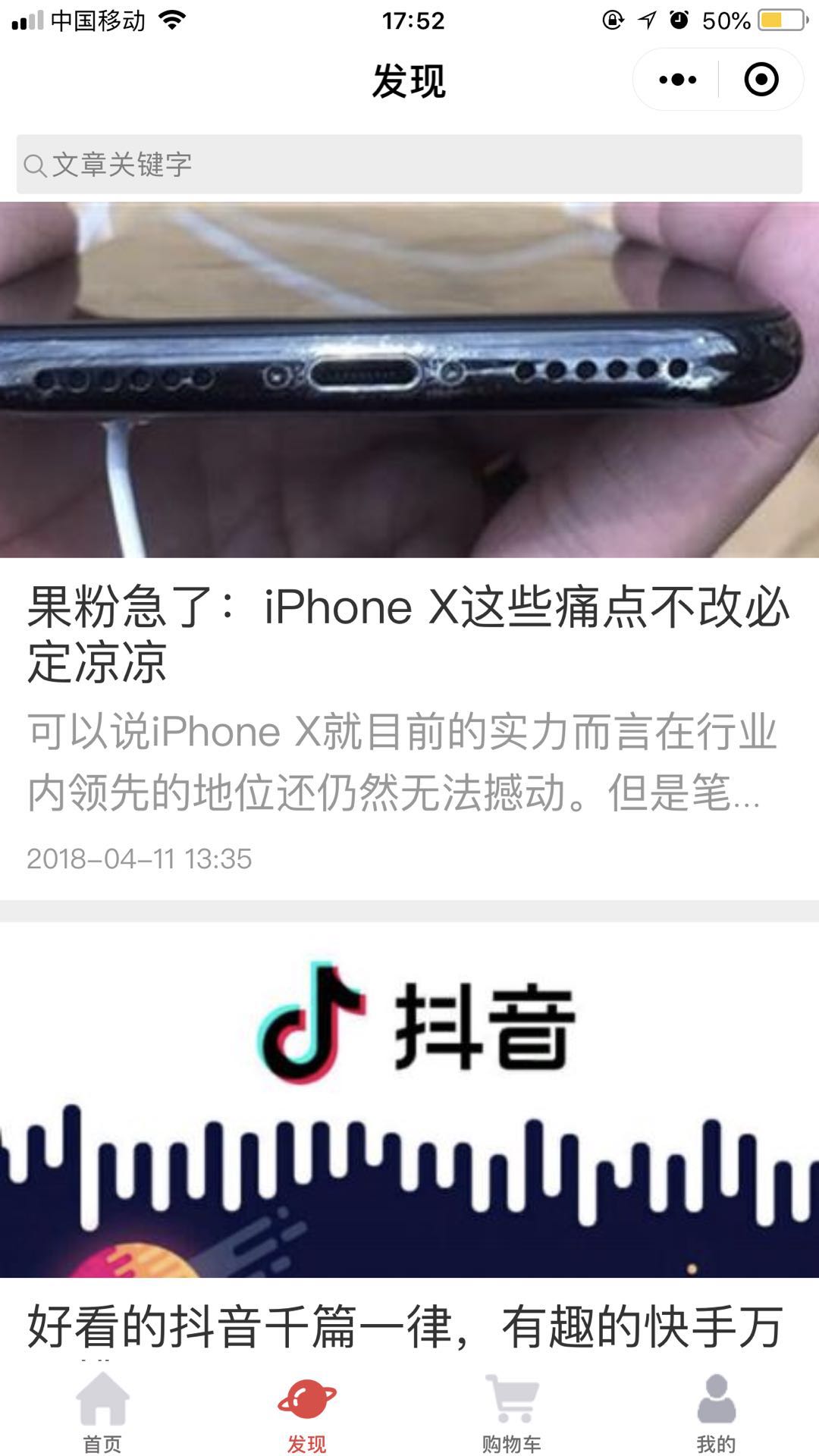Open the iPhone X pain points article

pos(409,634)
